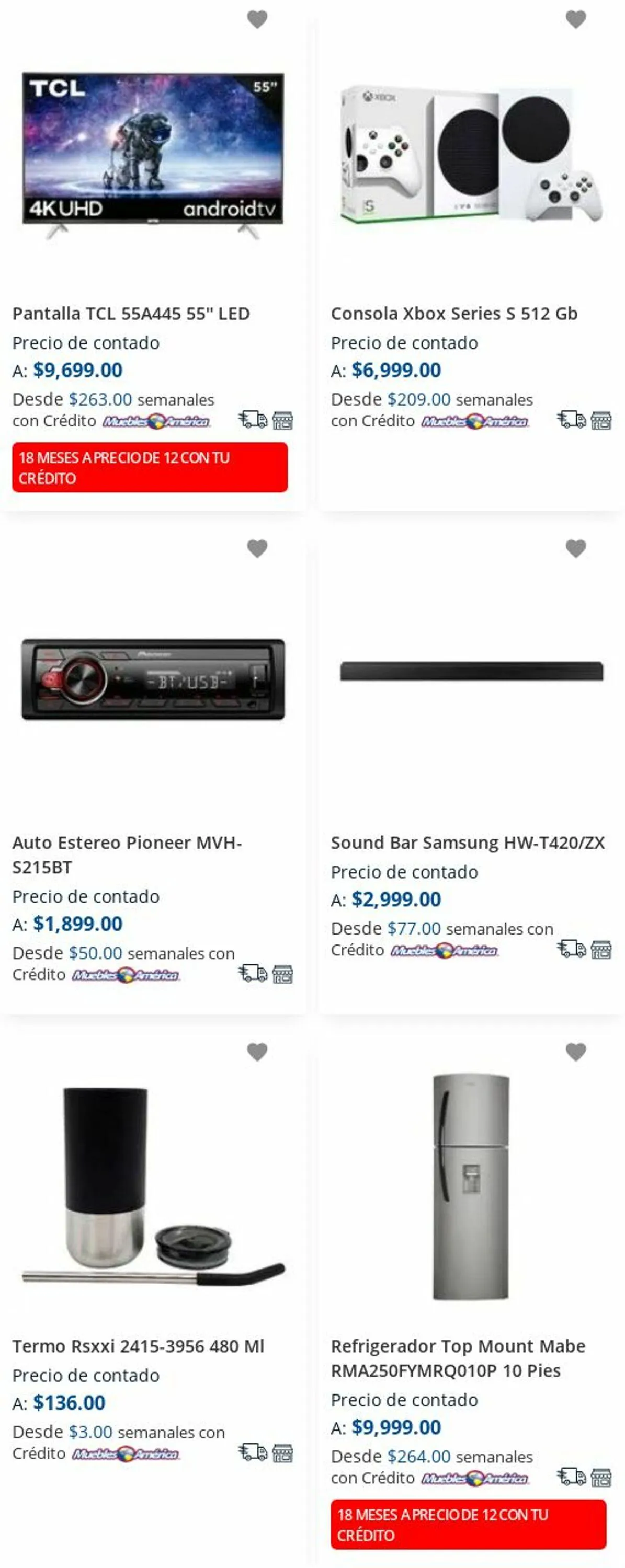Tap the heart on Termo Rsxxi 480 Ml
Screen dimensions: 625x1568
pos(257,1051)
